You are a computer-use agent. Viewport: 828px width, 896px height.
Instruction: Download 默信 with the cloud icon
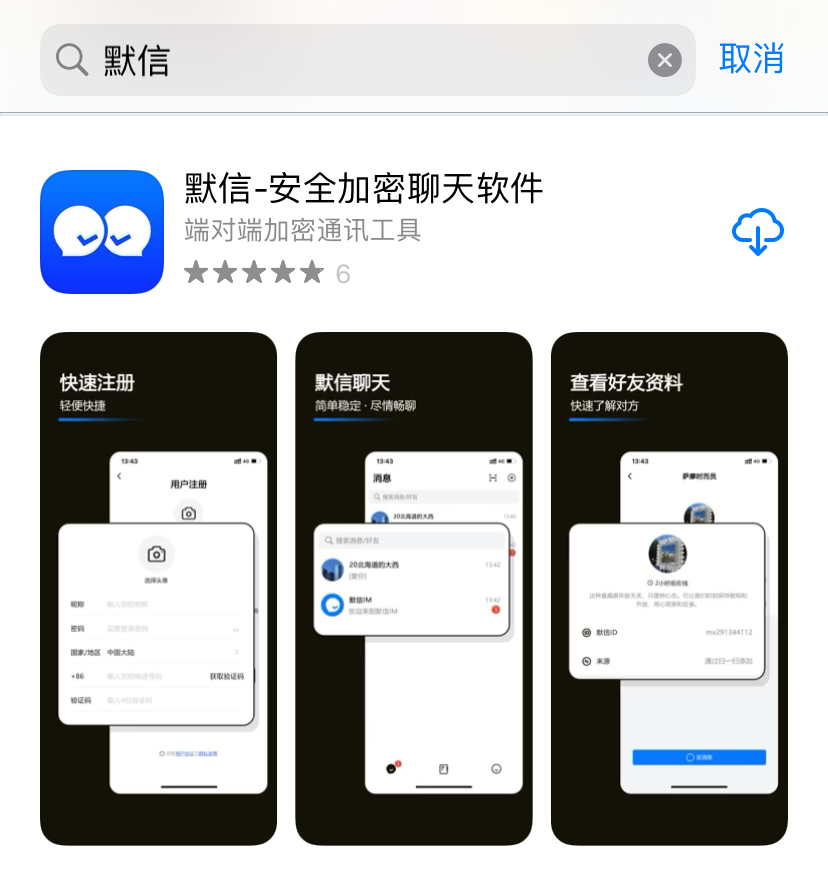(x=758, y=232)
